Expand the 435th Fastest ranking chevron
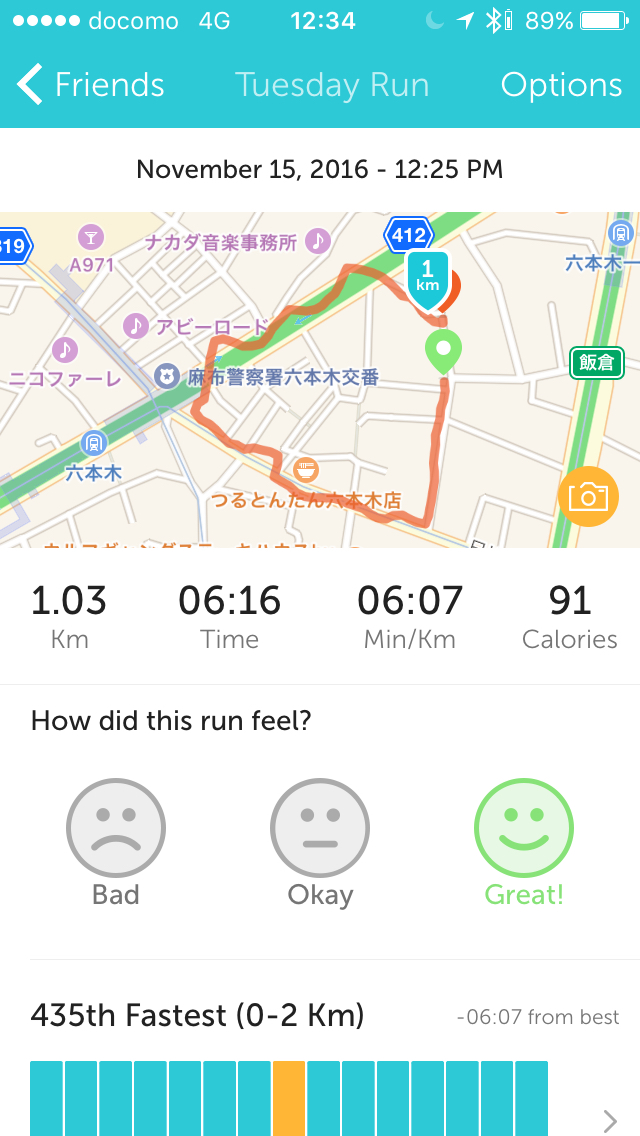The height and width of the screenshot is (1136, 640). pyautogui.click(x=610, y=1119)
